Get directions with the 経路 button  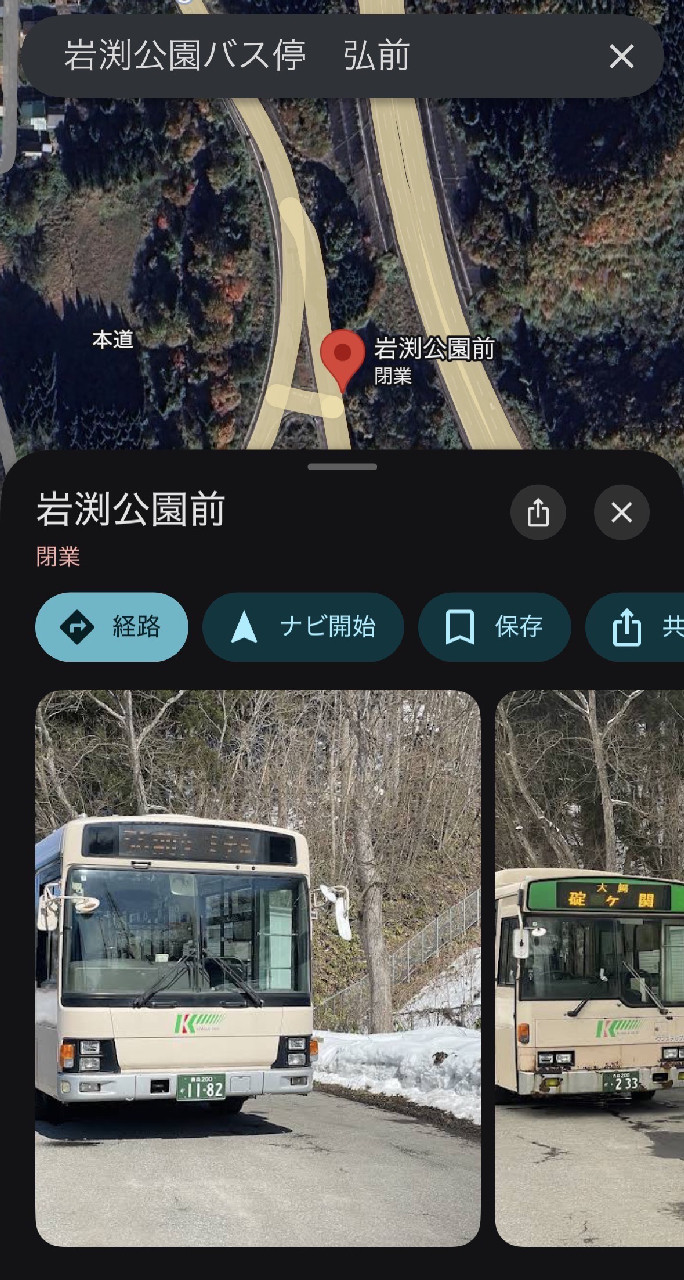click(x=112, y=627)
